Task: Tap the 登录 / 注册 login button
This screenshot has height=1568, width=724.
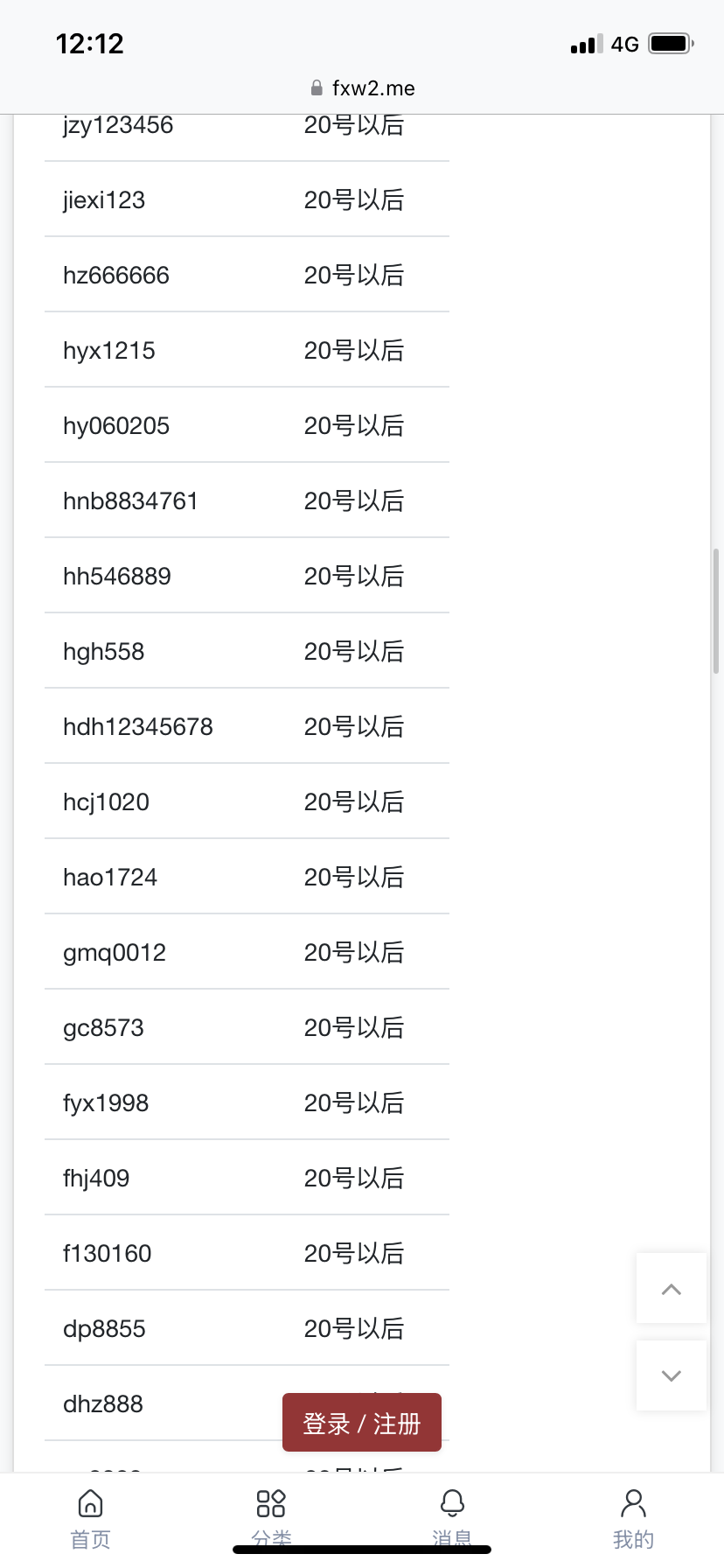Action: point(361,1423)
